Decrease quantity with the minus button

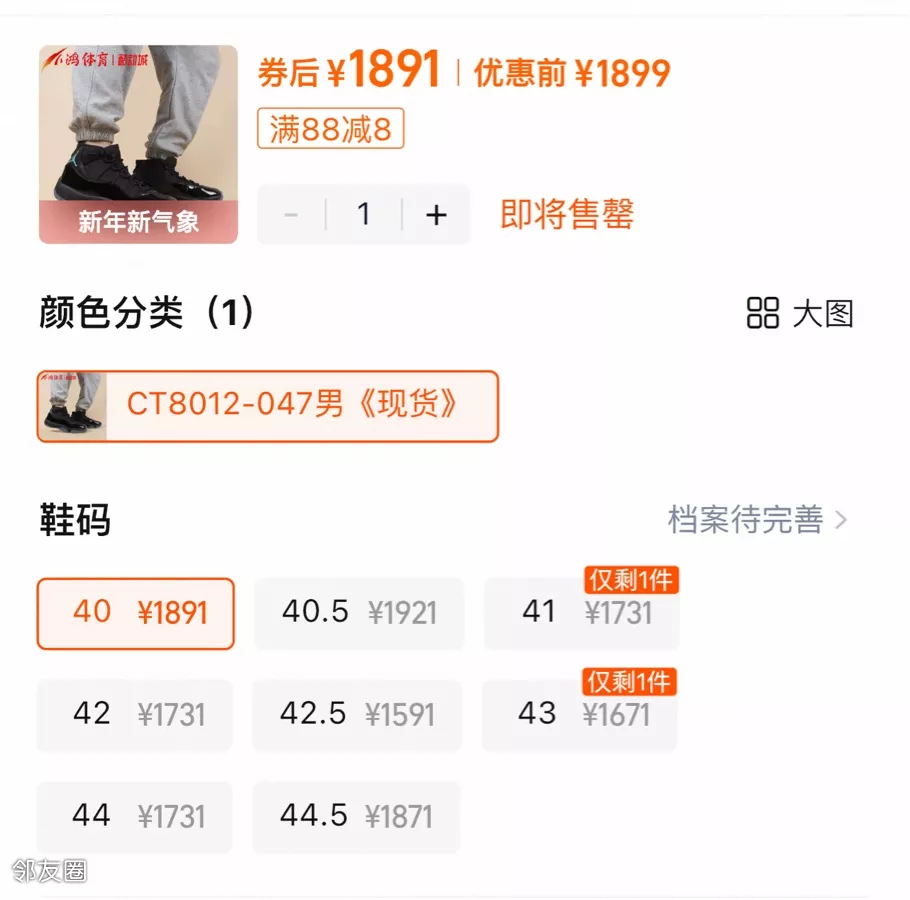click(x=291, y=215)
